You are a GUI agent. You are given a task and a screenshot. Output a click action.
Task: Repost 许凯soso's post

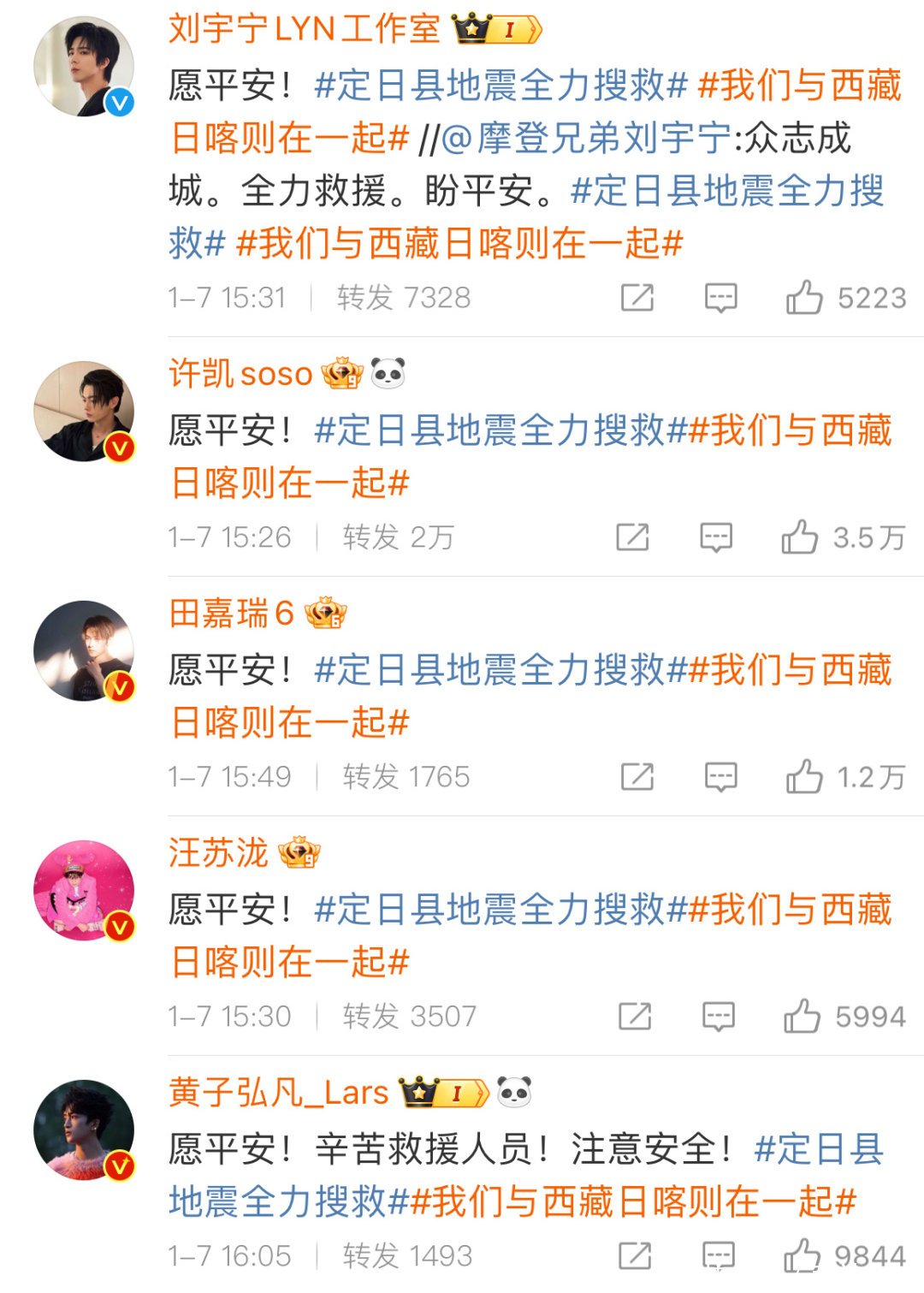pyautogui.click(x=632, y=537)
